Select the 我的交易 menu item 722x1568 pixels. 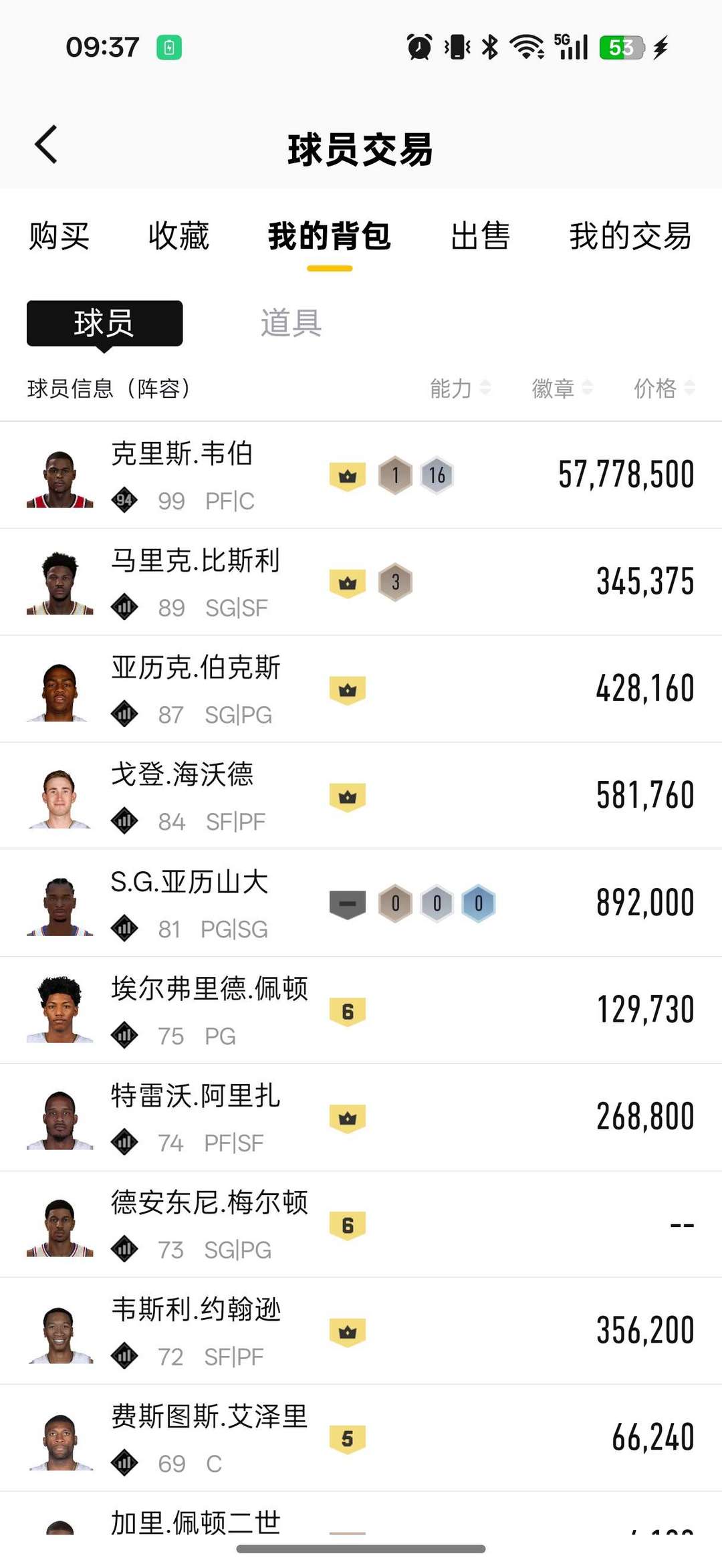(x=629, y=237)
